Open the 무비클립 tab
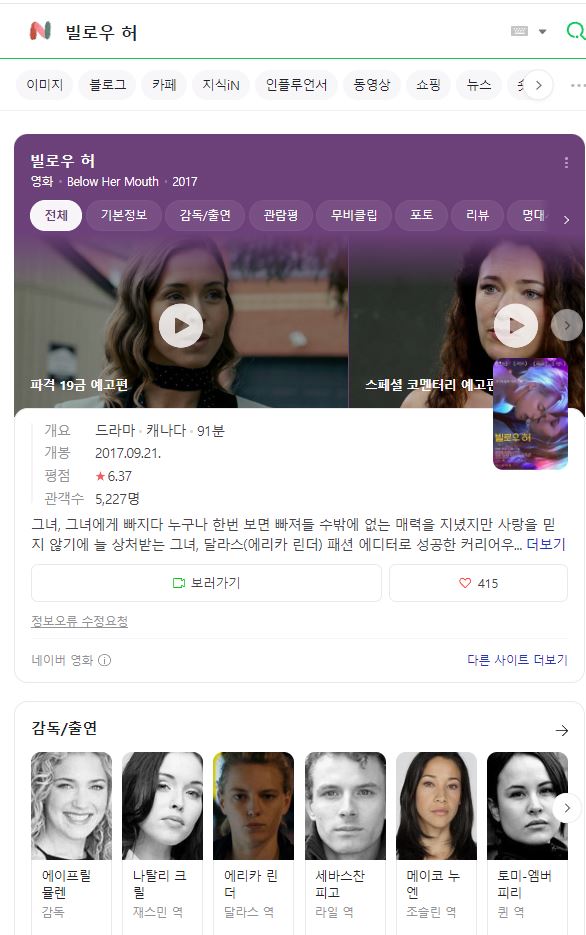 tap(354, 215)
